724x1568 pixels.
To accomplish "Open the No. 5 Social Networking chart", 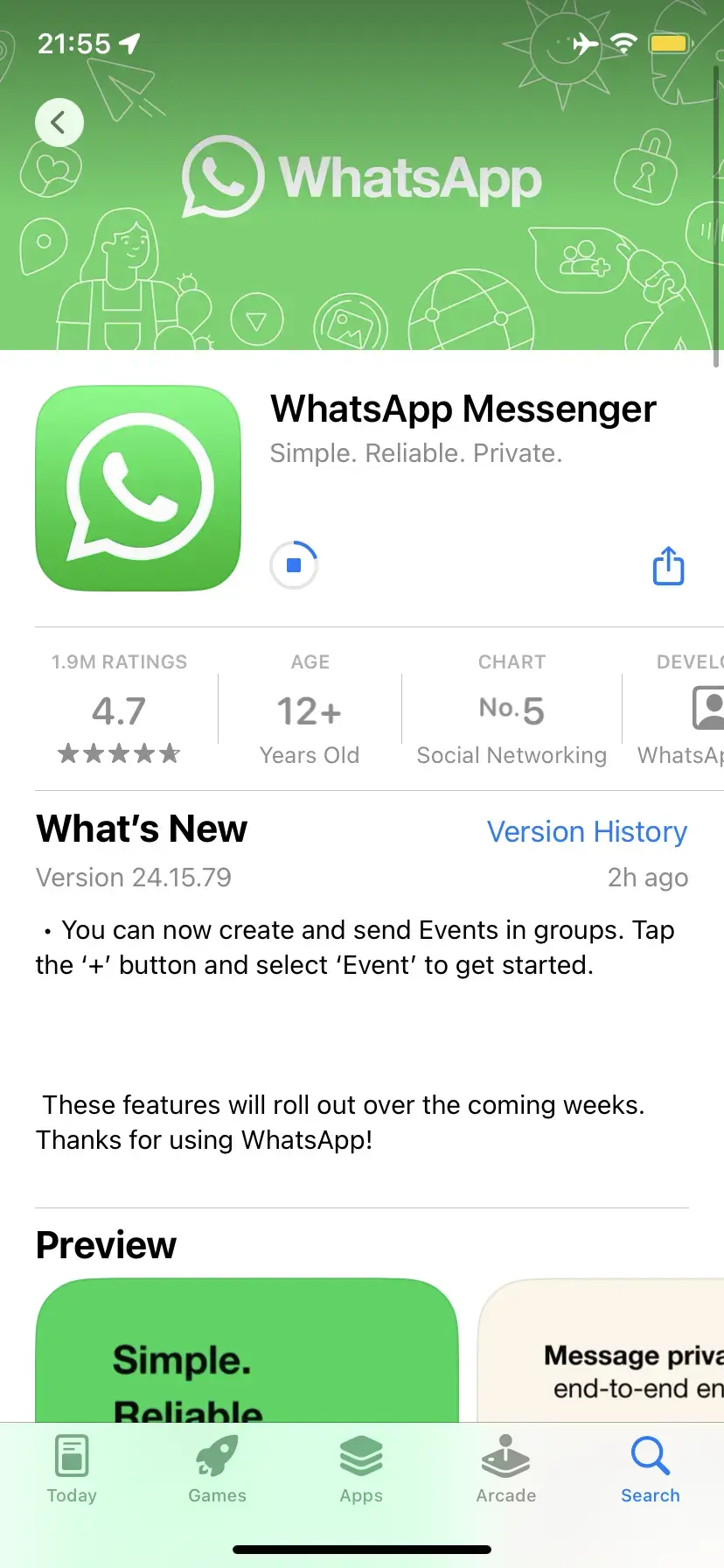I will (x=512, y=710).
